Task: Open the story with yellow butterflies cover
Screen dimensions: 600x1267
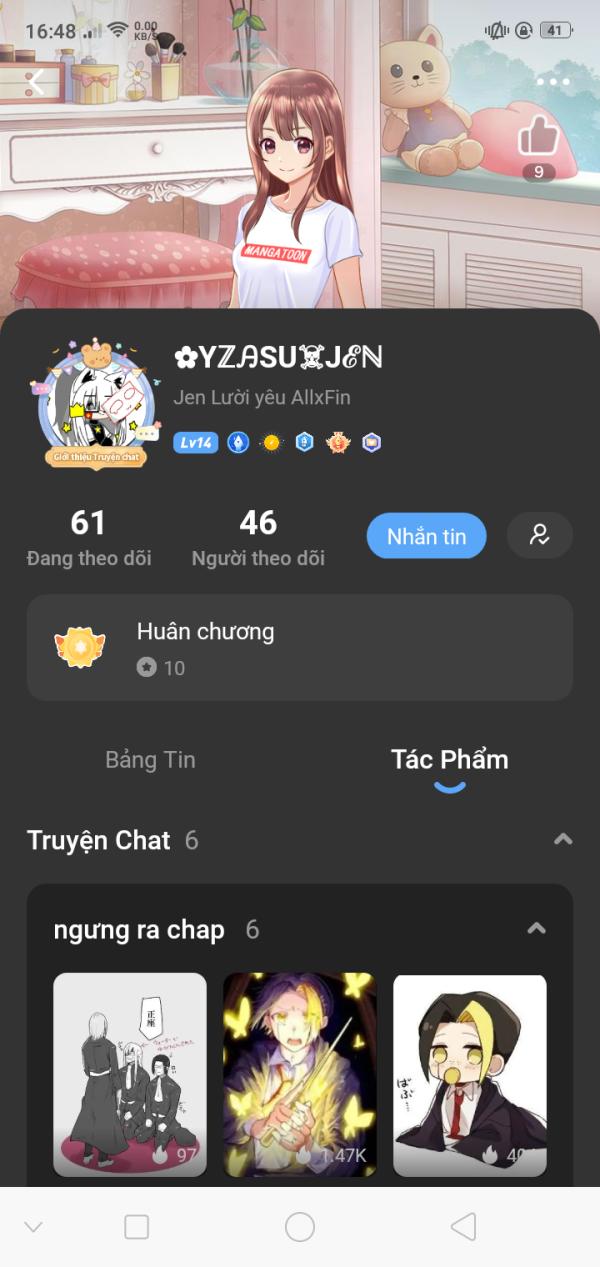Action: point(300,1074)
